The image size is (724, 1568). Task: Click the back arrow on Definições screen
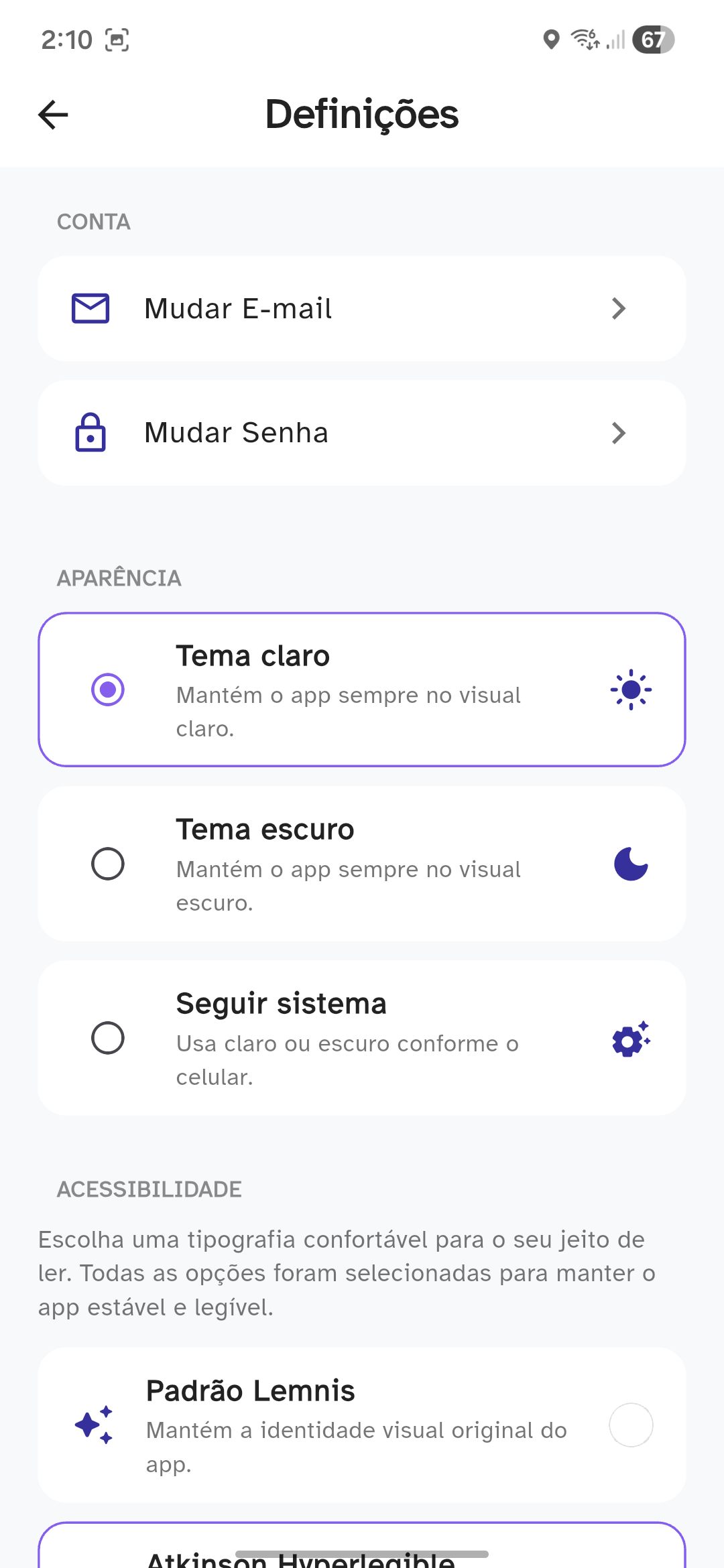pyautogui.click(x=52, y=115)
